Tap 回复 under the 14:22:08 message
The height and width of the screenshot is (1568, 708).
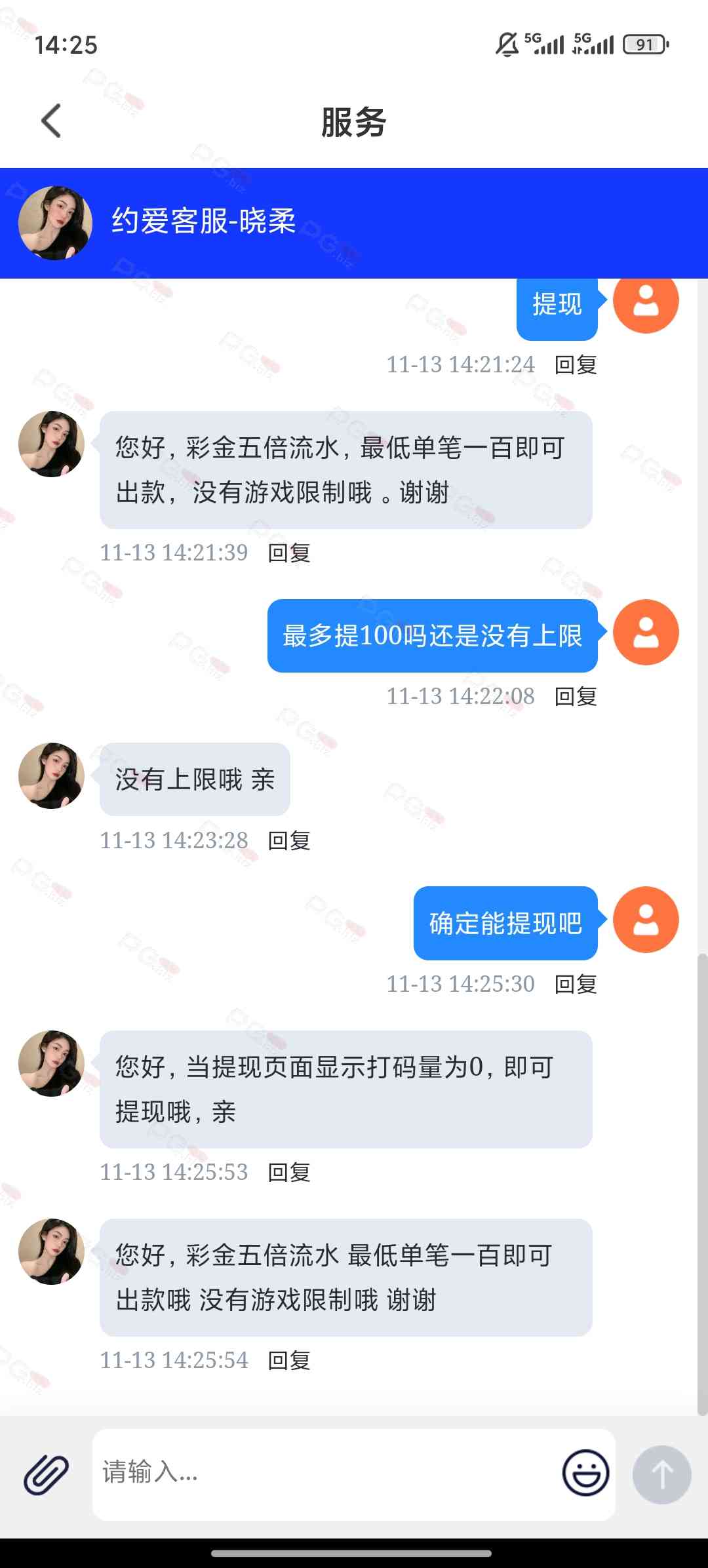[576, 697]
